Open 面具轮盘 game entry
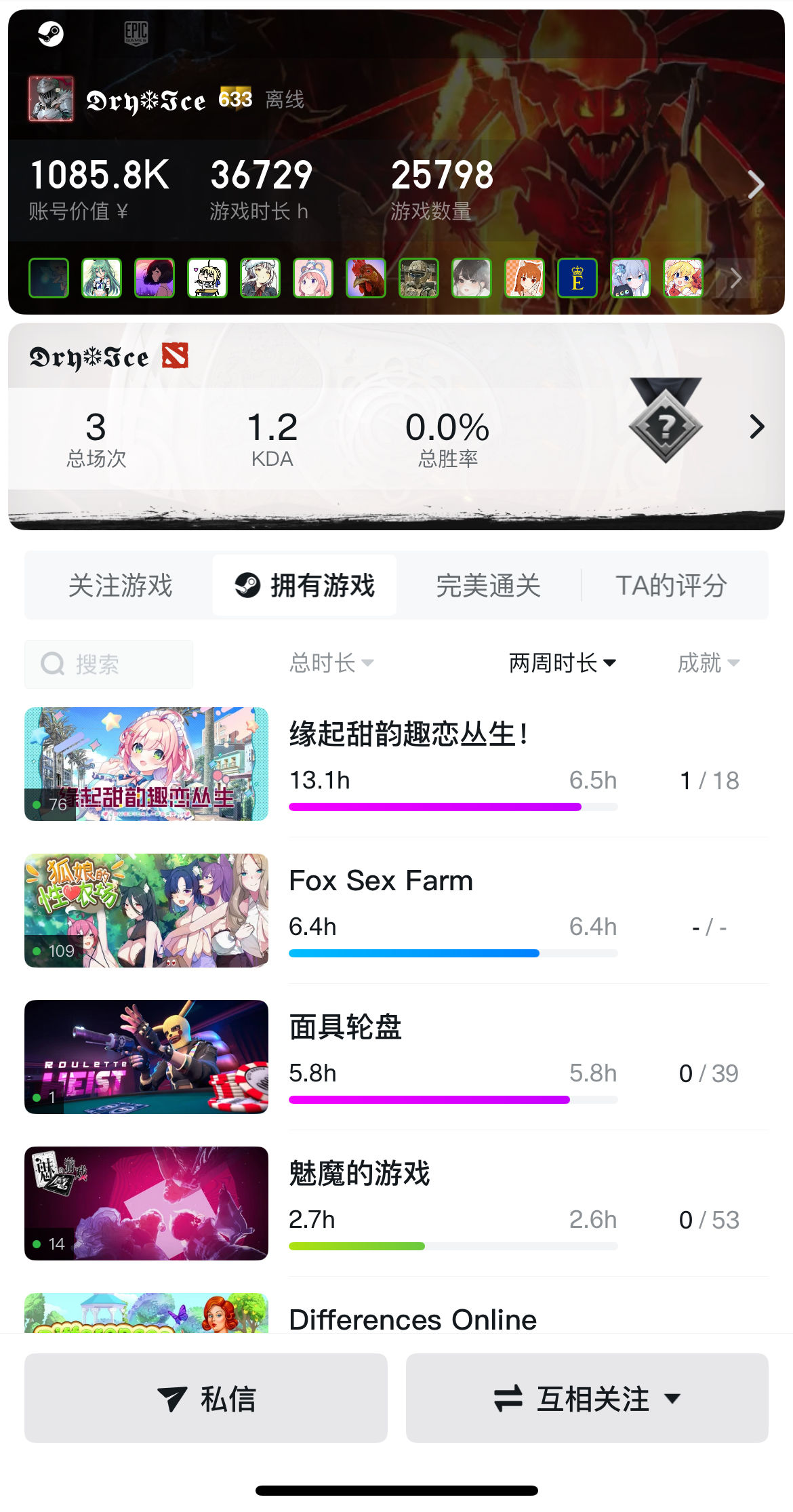The height and width of the screenshot is (1512, 793). (346, 1027)
